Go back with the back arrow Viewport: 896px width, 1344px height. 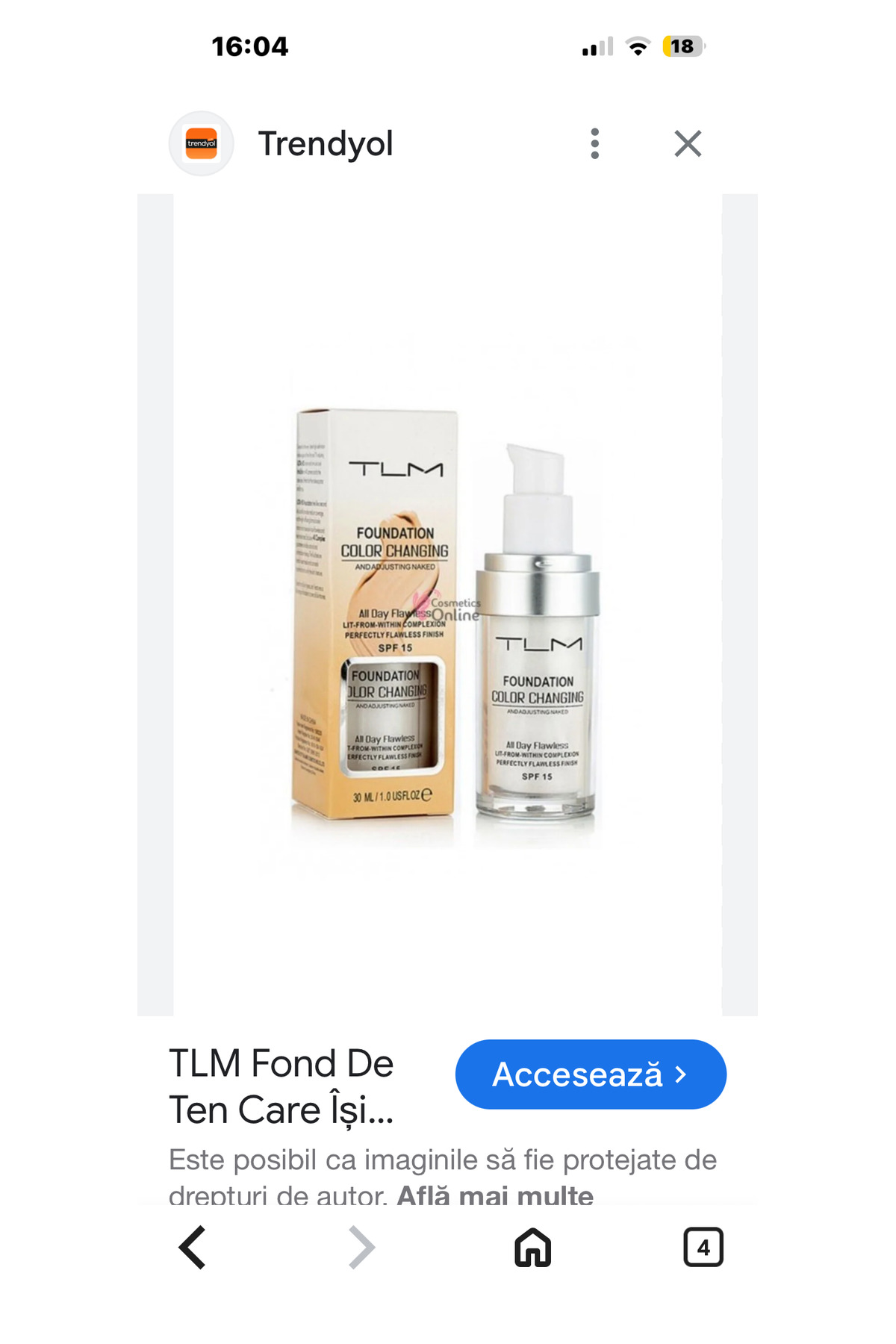tap(193, 1247)
